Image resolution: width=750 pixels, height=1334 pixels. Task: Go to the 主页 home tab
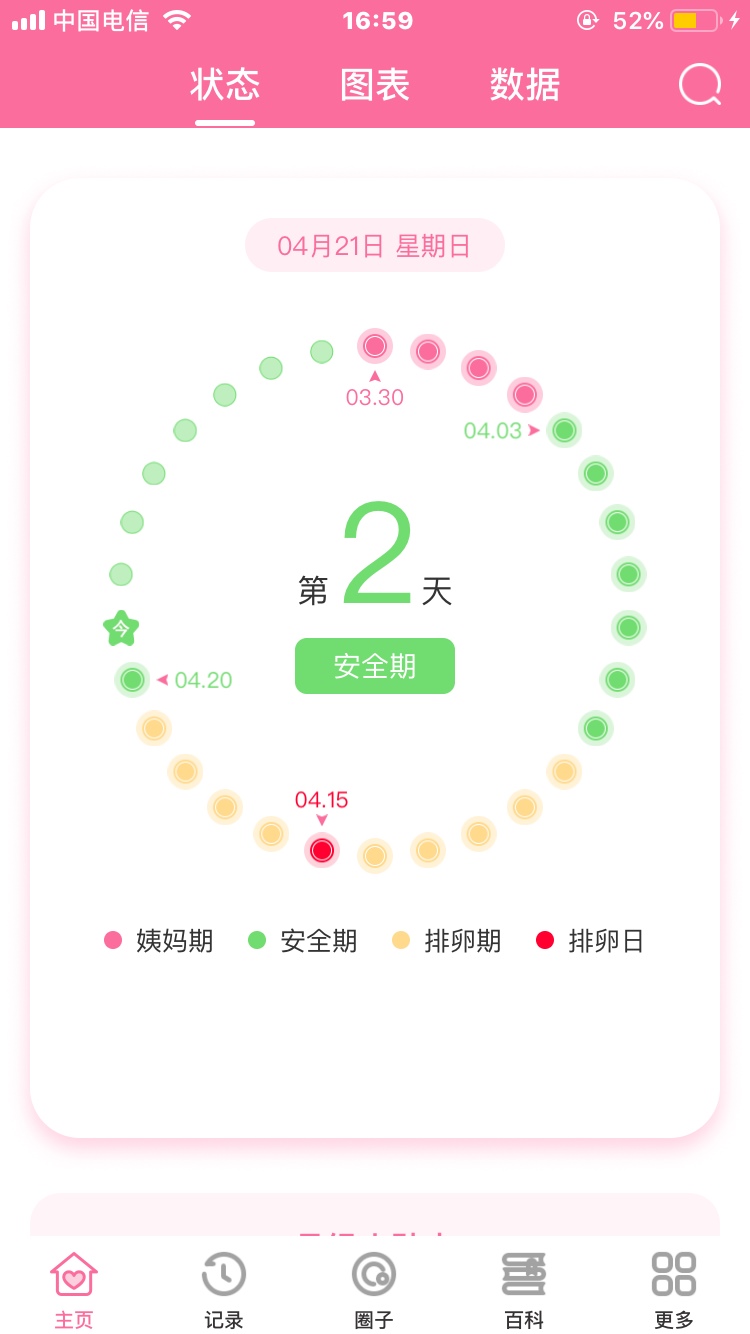[x=74, y=1290]
